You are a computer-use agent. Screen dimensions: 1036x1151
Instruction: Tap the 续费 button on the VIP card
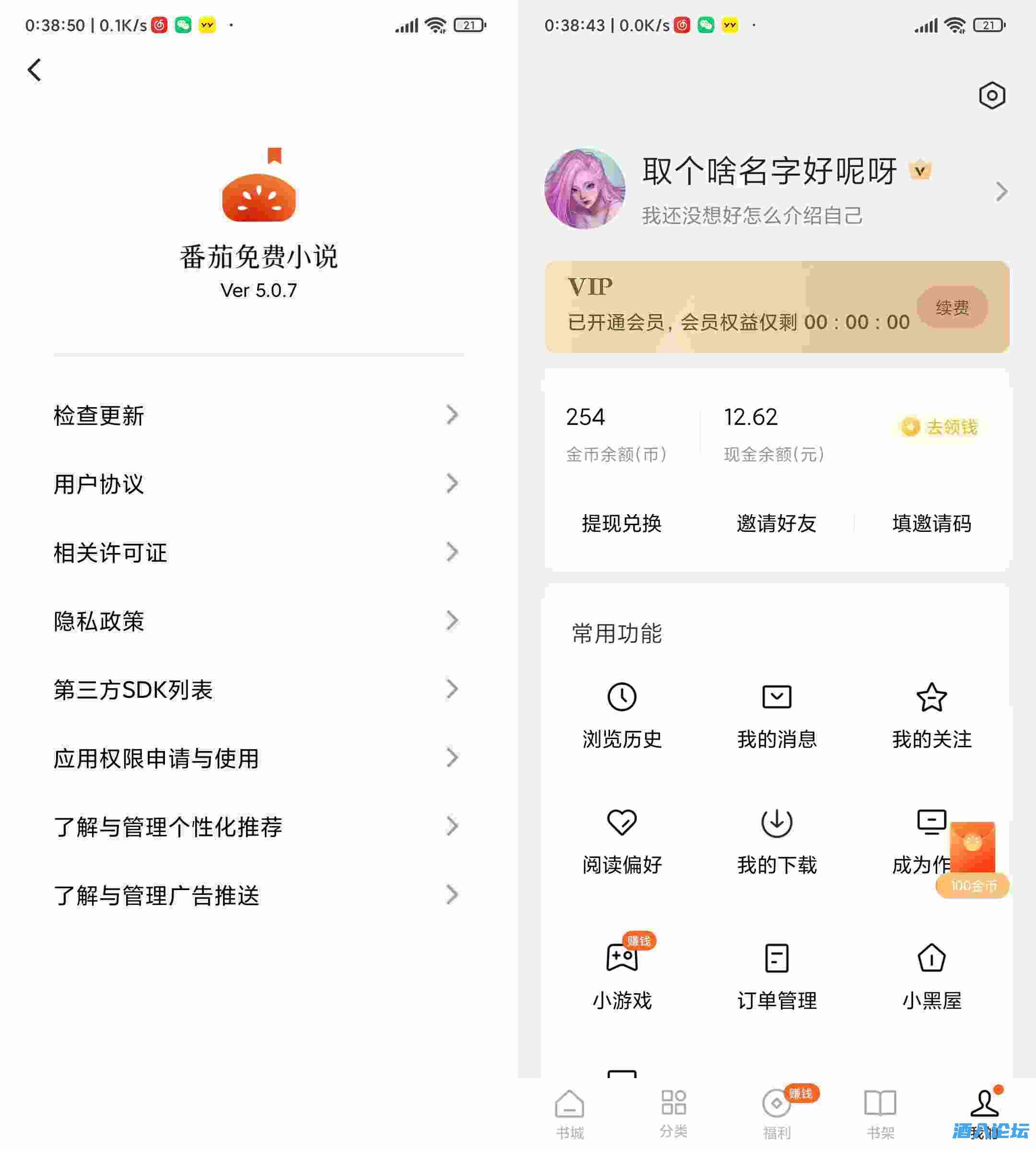point(952,308)
